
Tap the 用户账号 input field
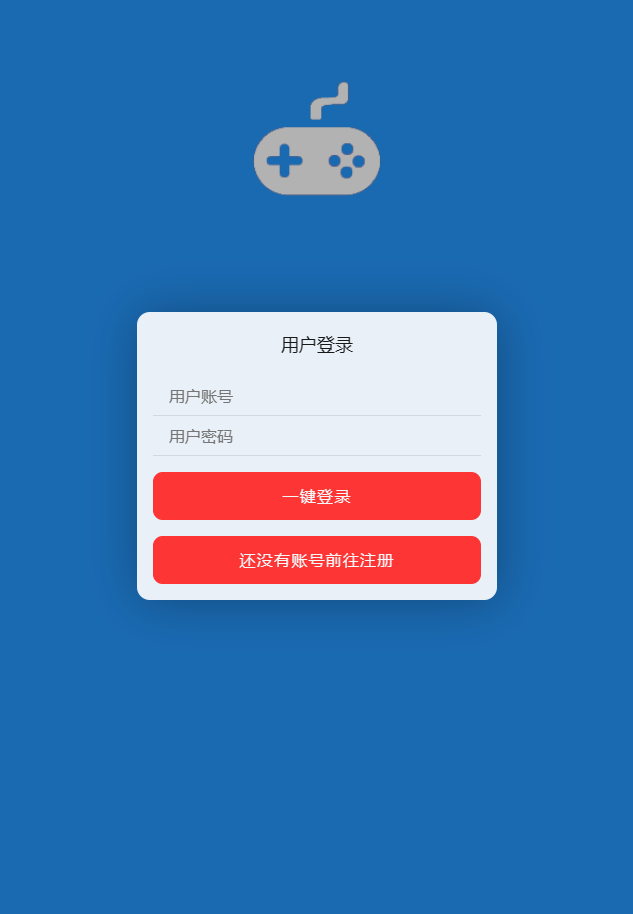(x=316, y=397)
